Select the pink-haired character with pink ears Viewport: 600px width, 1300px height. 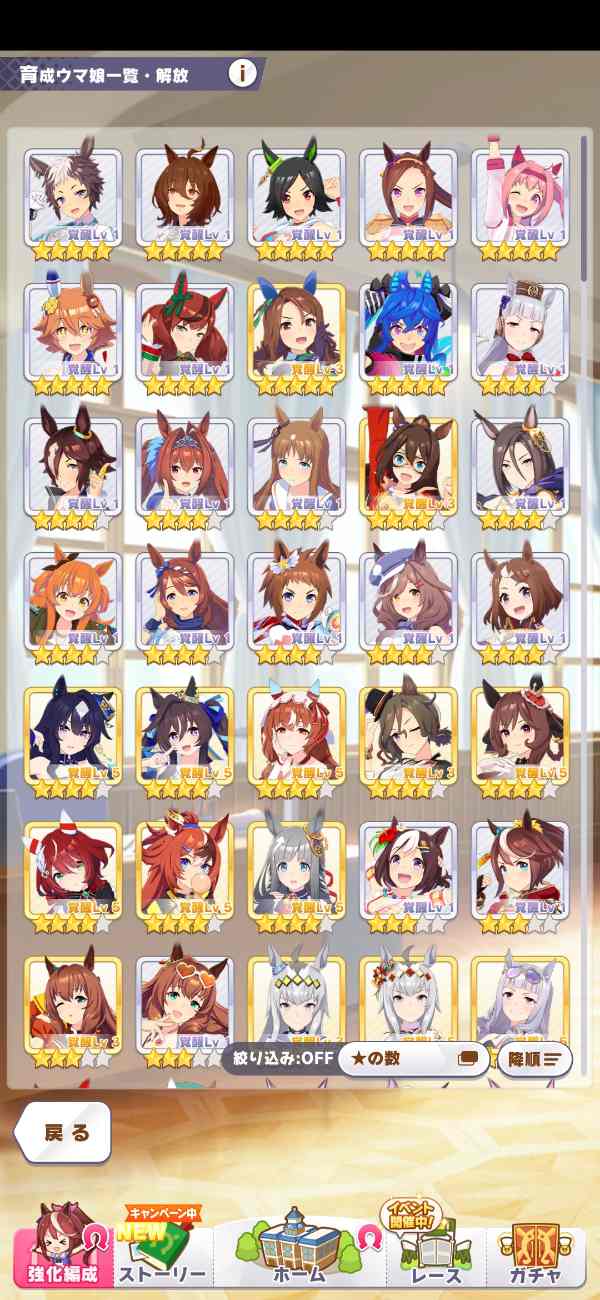point(520,200)
